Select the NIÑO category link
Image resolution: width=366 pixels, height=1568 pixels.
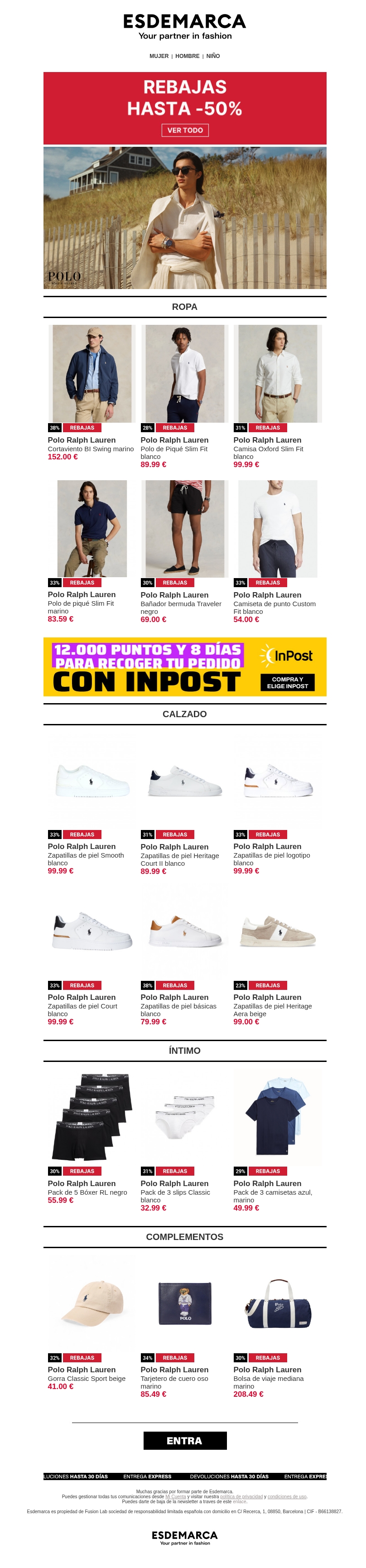point(212,56)
